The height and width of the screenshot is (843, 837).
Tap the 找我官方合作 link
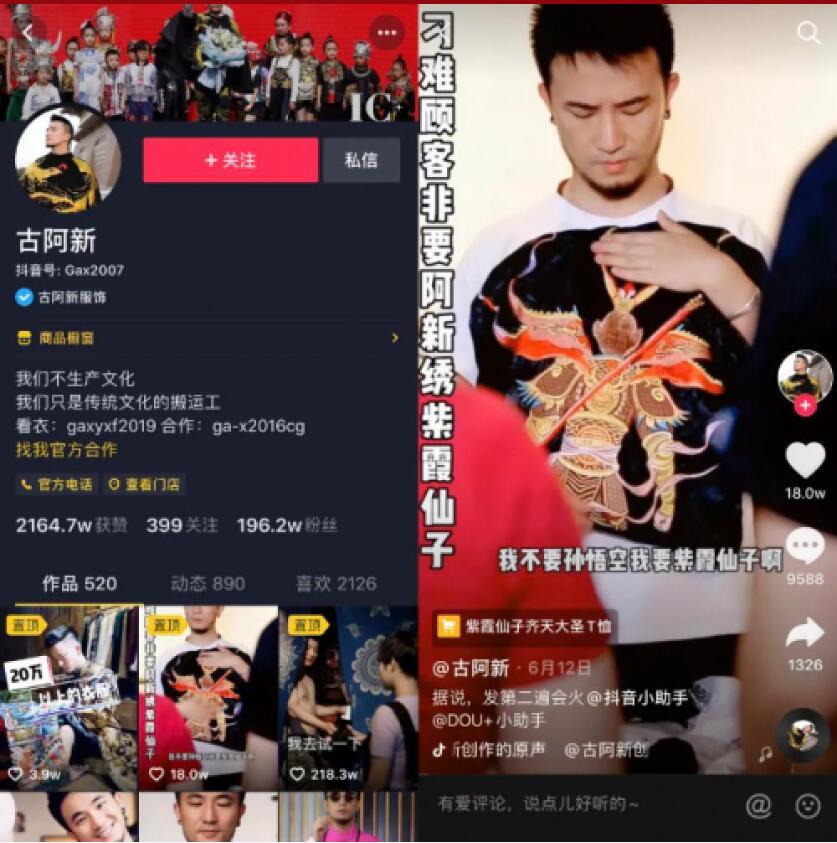click(66, 450)
